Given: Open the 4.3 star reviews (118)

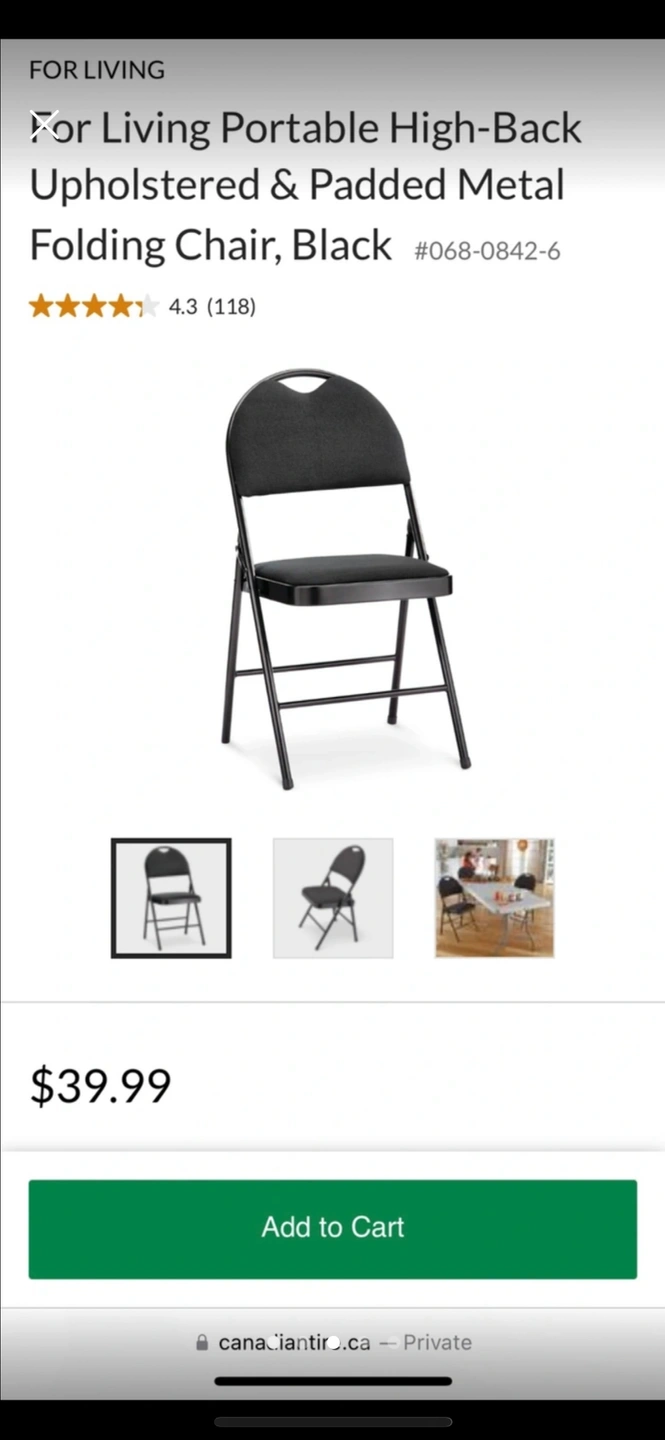Looking at the screenshot, I should point(142,306).
